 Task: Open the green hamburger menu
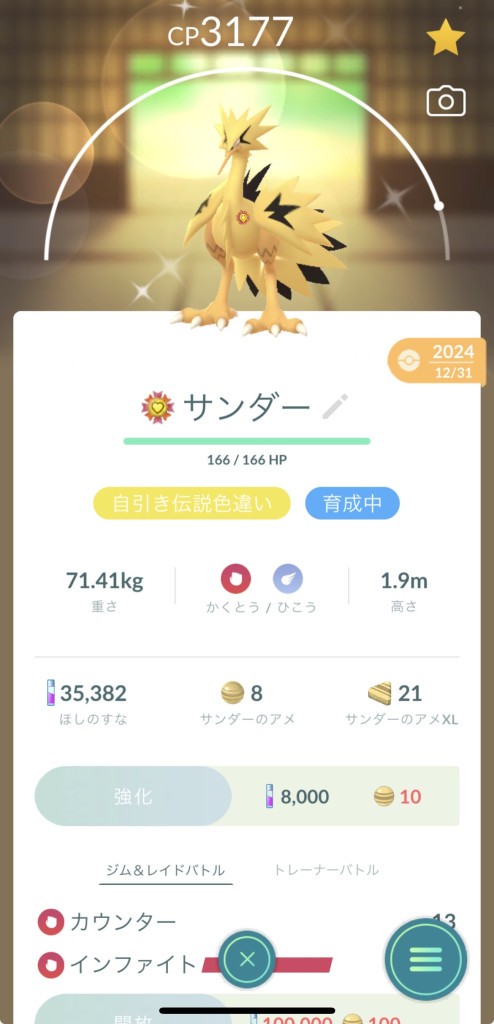coord(425,960)
